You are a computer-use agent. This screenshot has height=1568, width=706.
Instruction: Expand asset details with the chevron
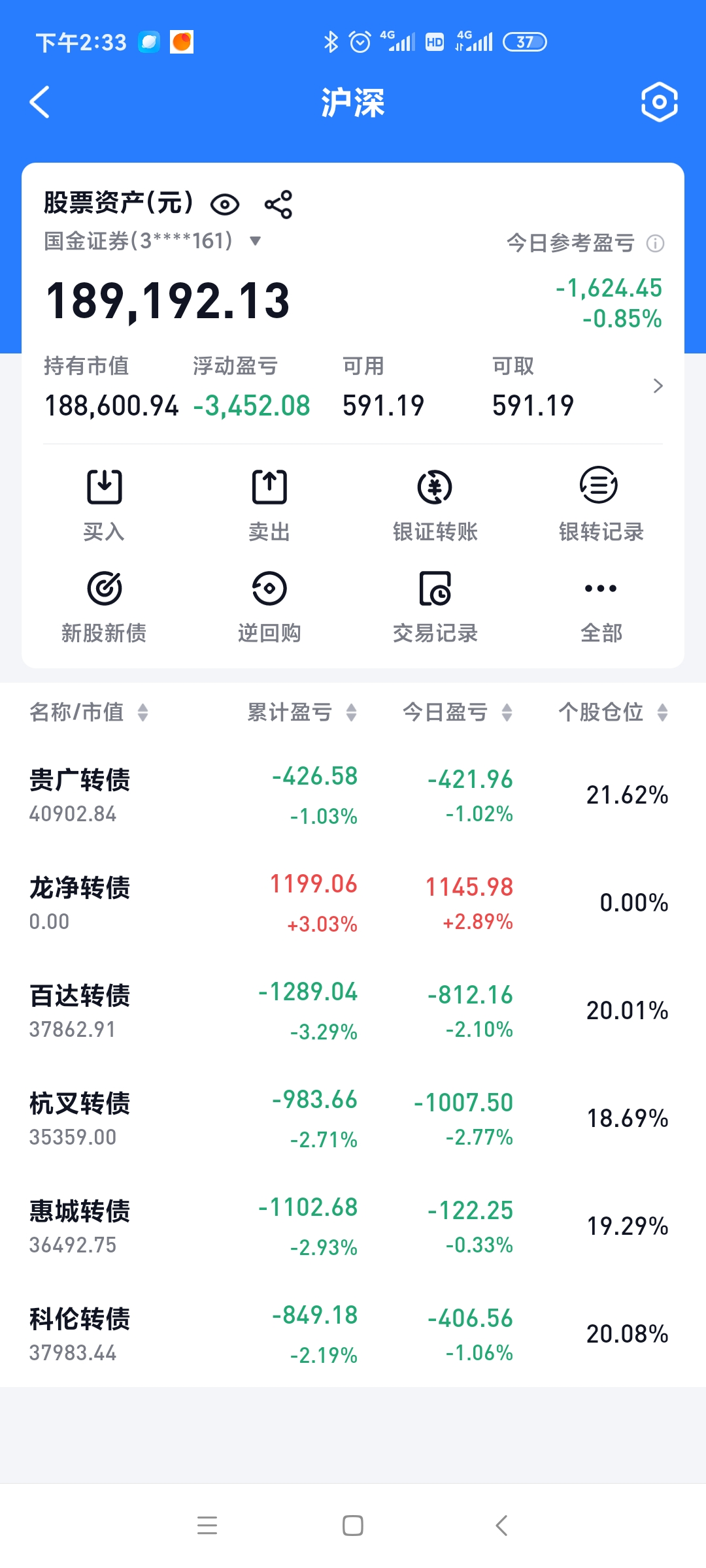(x=658, y=386)
